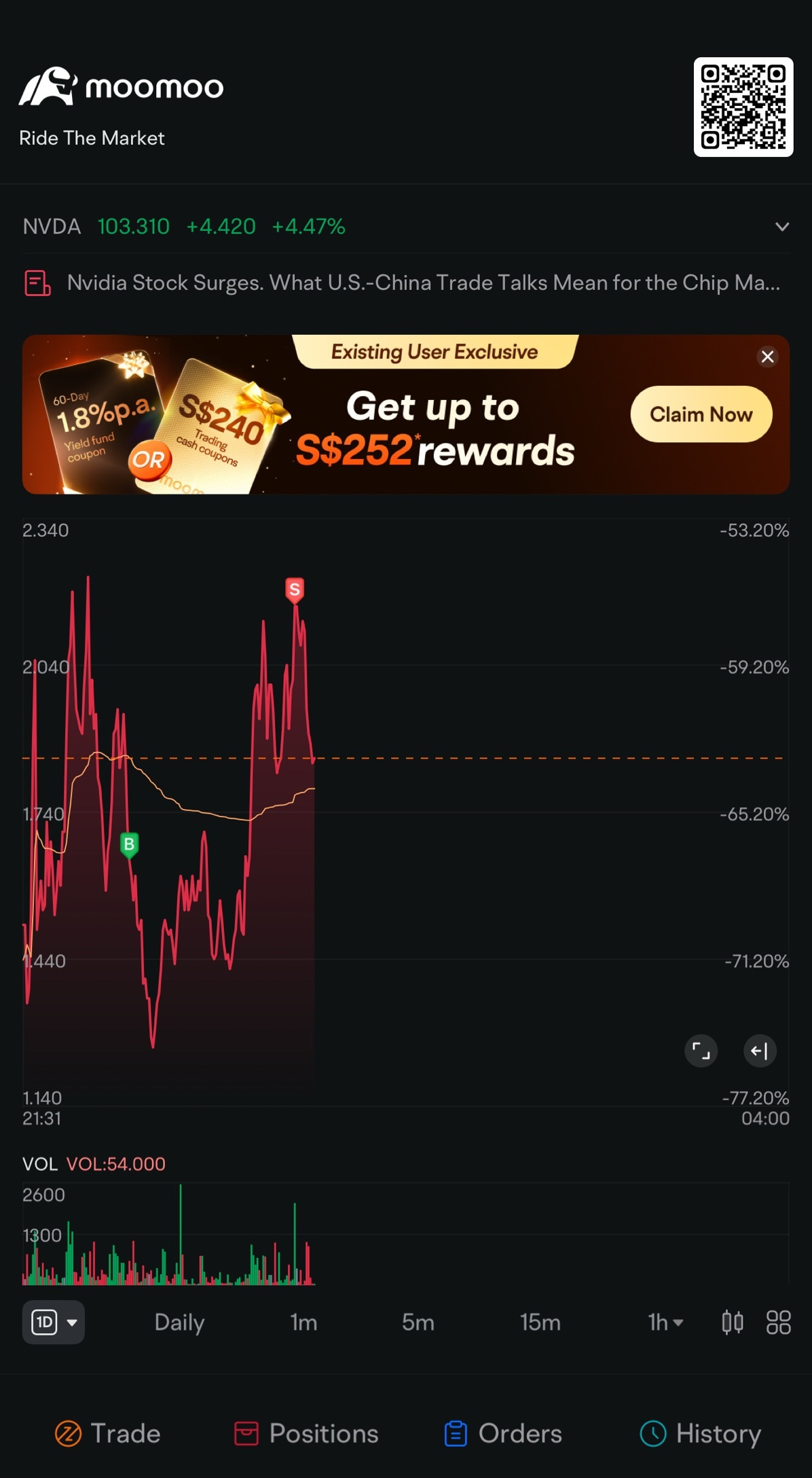
Task: Jump the chart to the latest point
Action: 759,1051
